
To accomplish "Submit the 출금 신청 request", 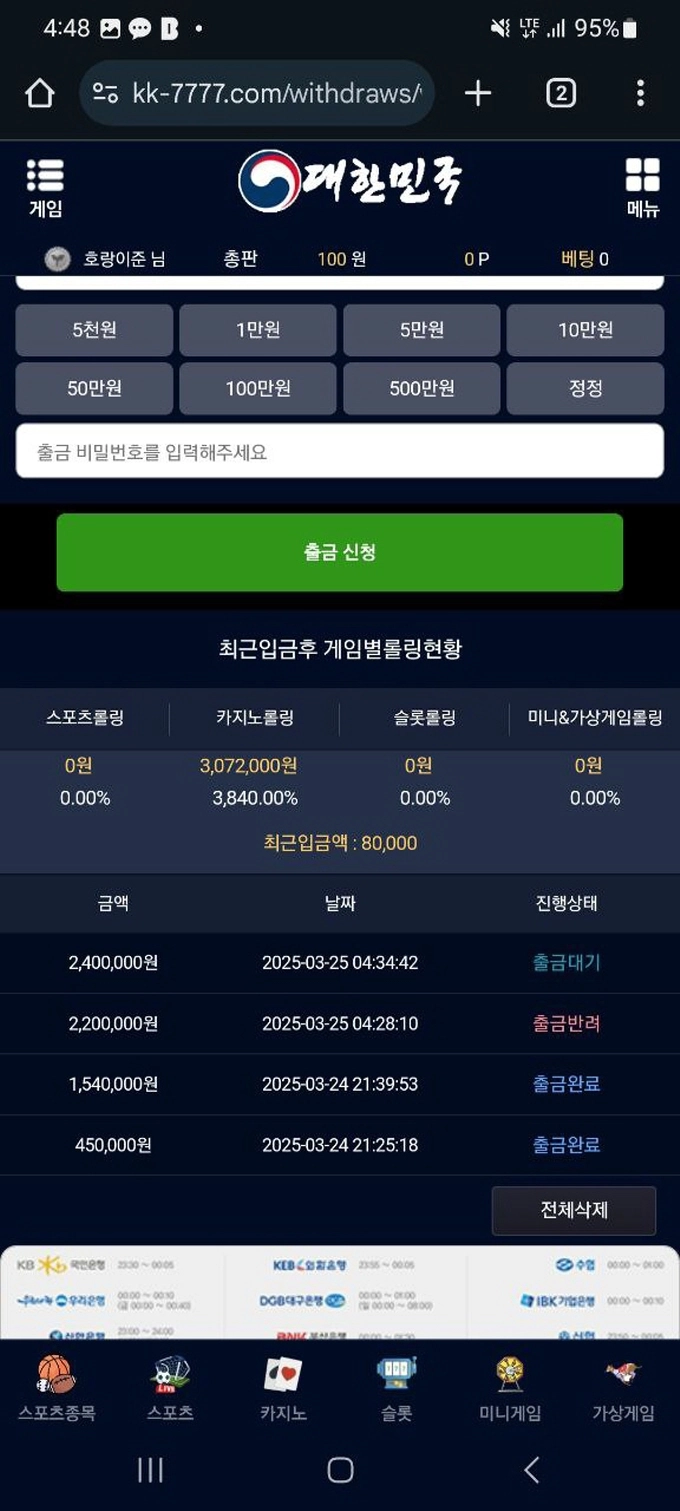I will (x=340, y=552).
